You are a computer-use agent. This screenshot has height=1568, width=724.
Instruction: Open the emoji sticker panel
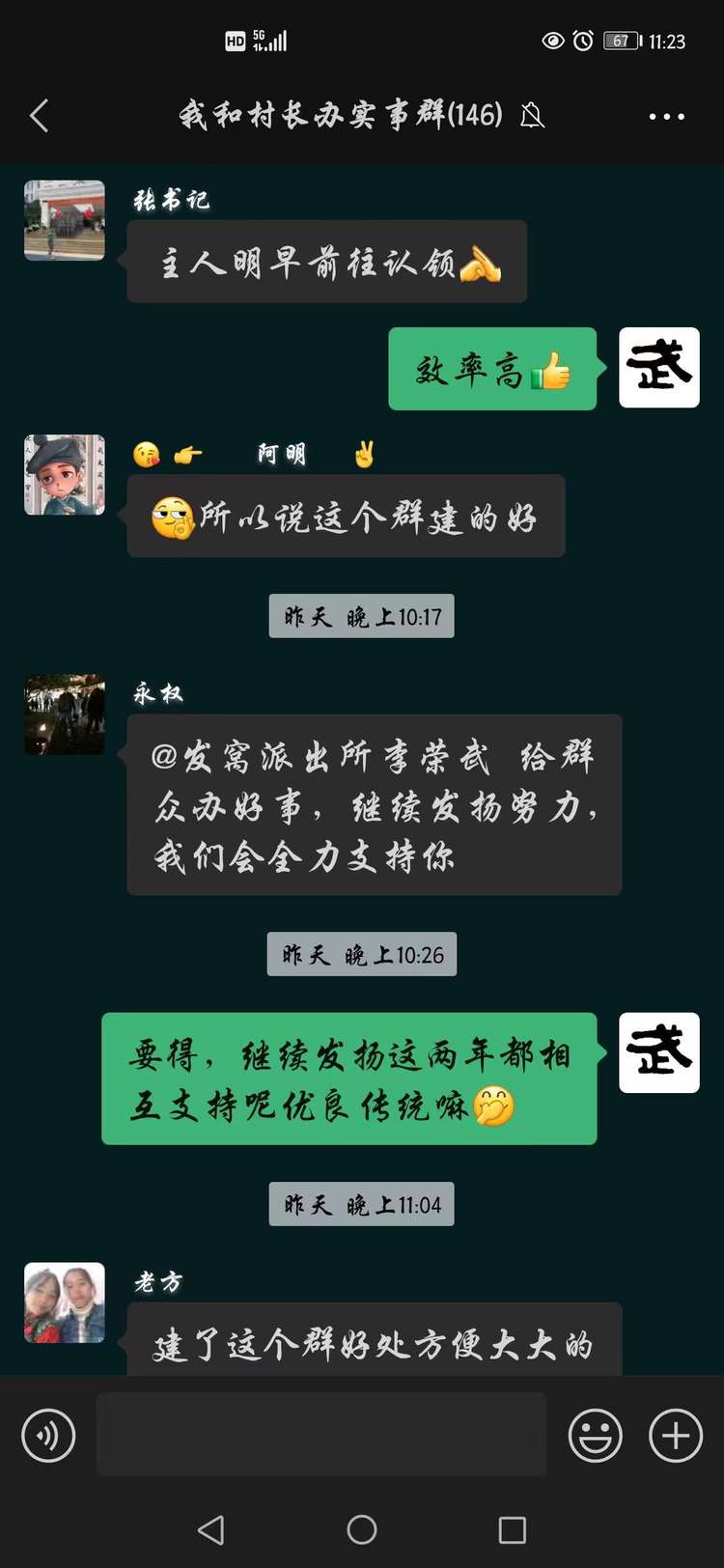coord(595,1435)
